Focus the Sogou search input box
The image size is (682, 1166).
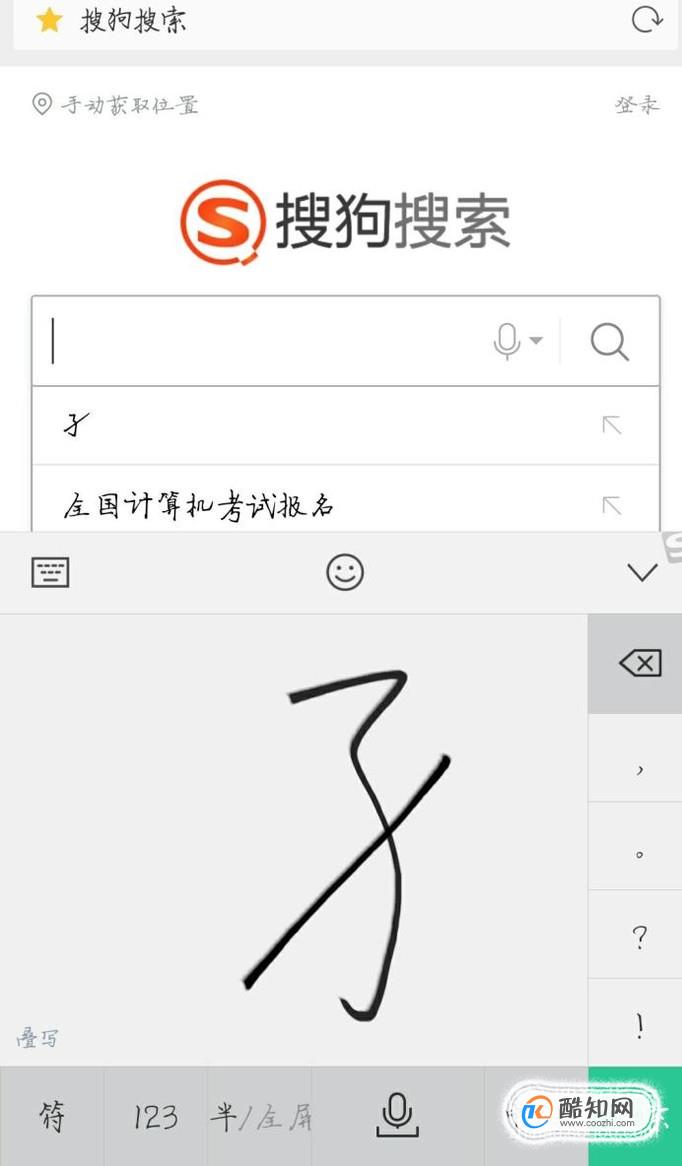[x=260, y=342]
